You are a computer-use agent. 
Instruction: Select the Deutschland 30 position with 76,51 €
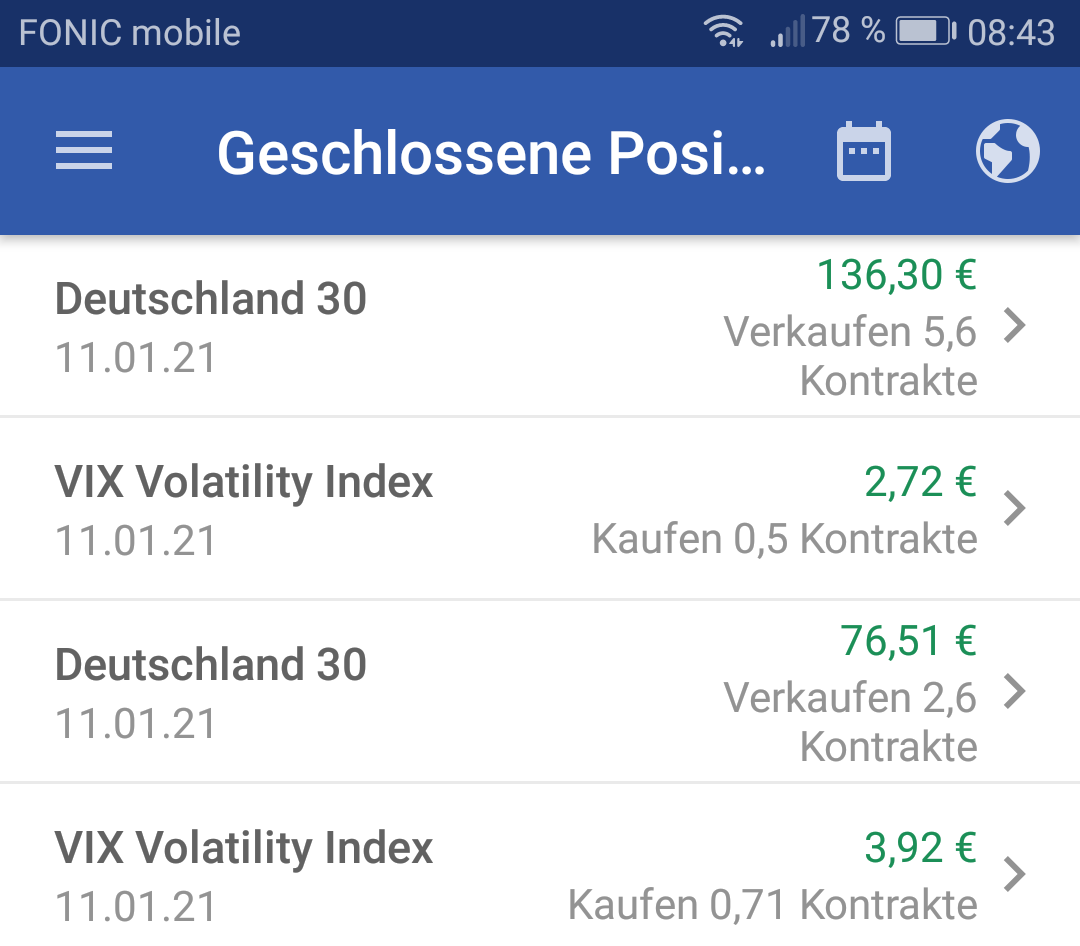[x=540, y=692]
